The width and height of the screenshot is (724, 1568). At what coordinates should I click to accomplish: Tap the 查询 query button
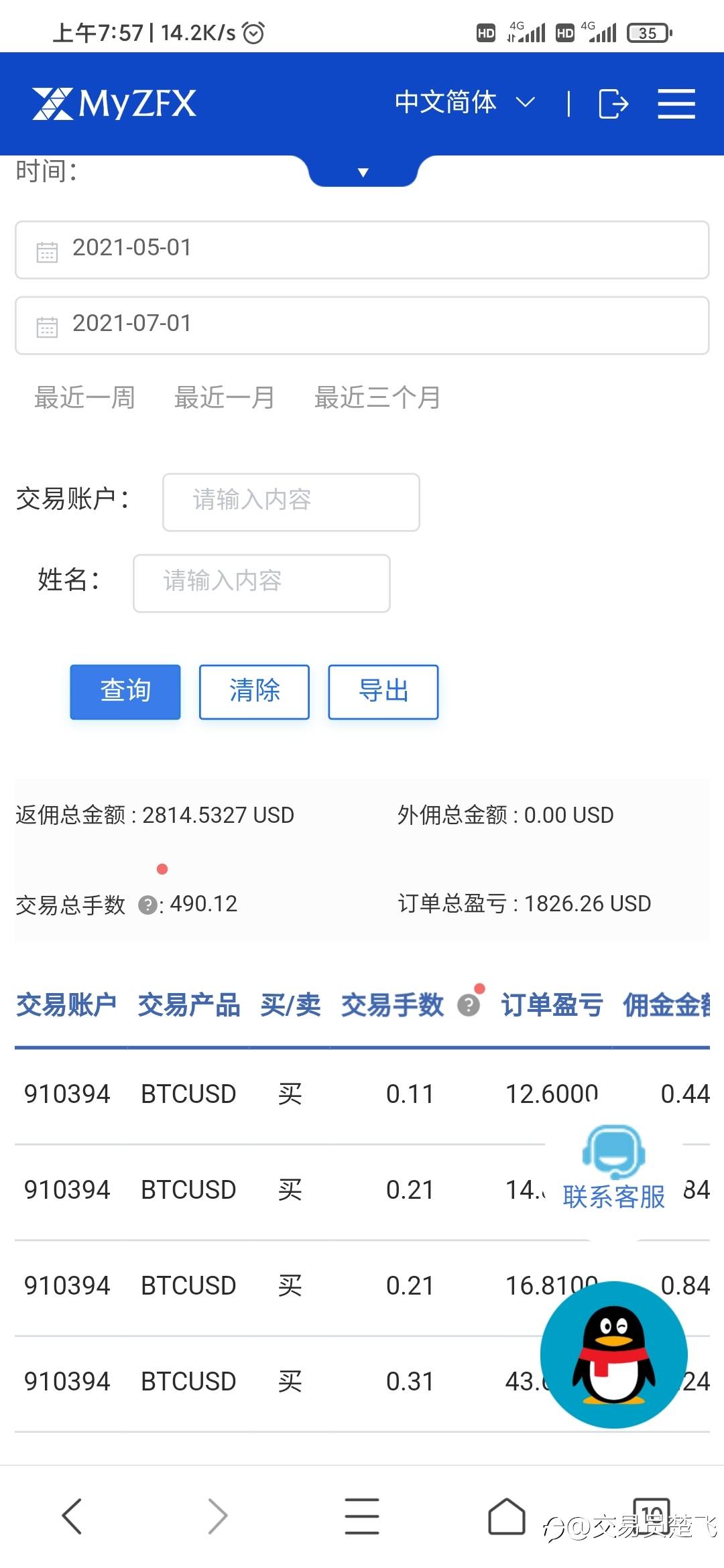[125, 692]
